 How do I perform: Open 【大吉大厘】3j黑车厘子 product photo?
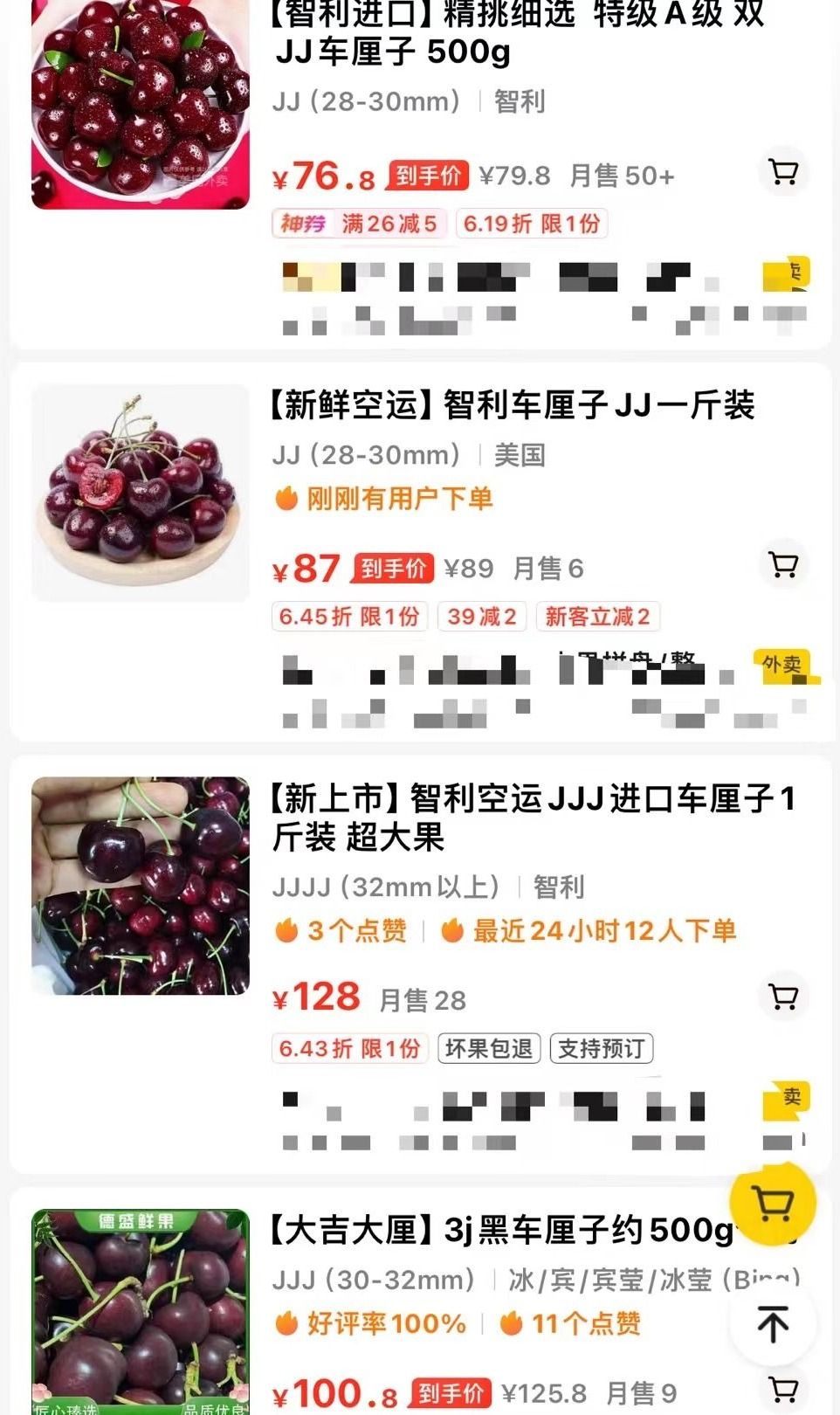point(141,1310)
